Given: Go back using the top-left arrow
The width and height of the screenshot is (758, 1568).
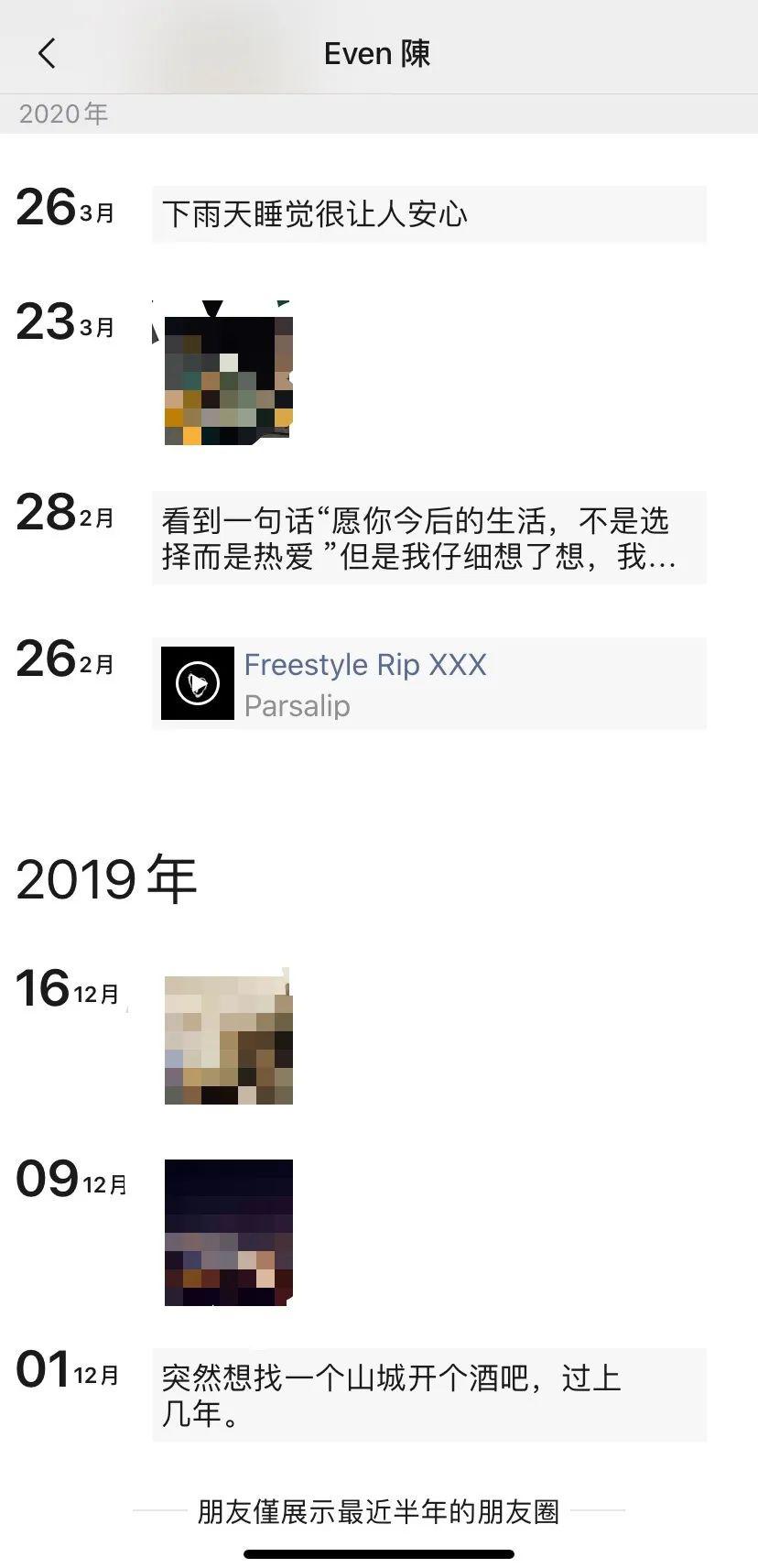Looking at the screenshot, I should pyautogui.click(x=48, y=53).
